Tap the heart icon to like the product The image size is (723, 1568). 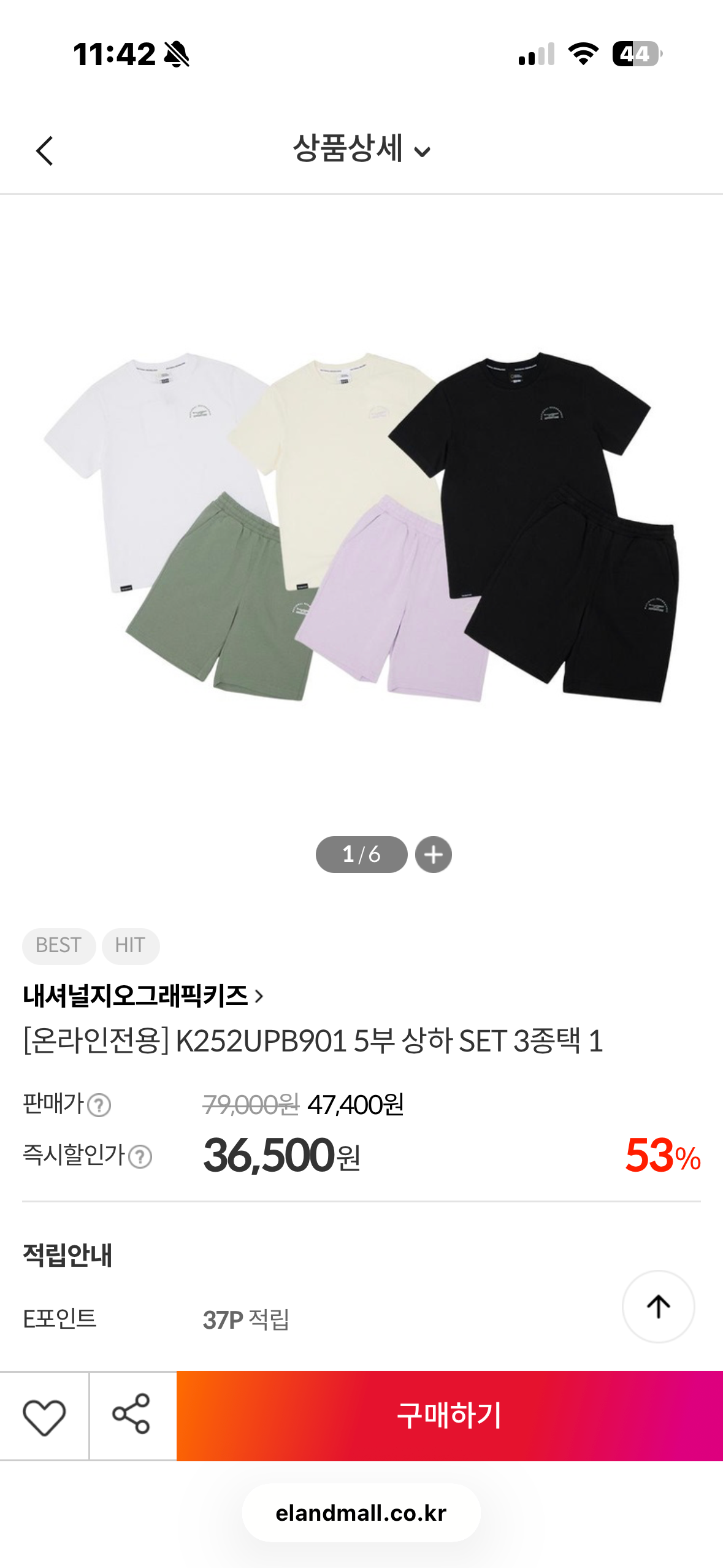(45, 1417)
